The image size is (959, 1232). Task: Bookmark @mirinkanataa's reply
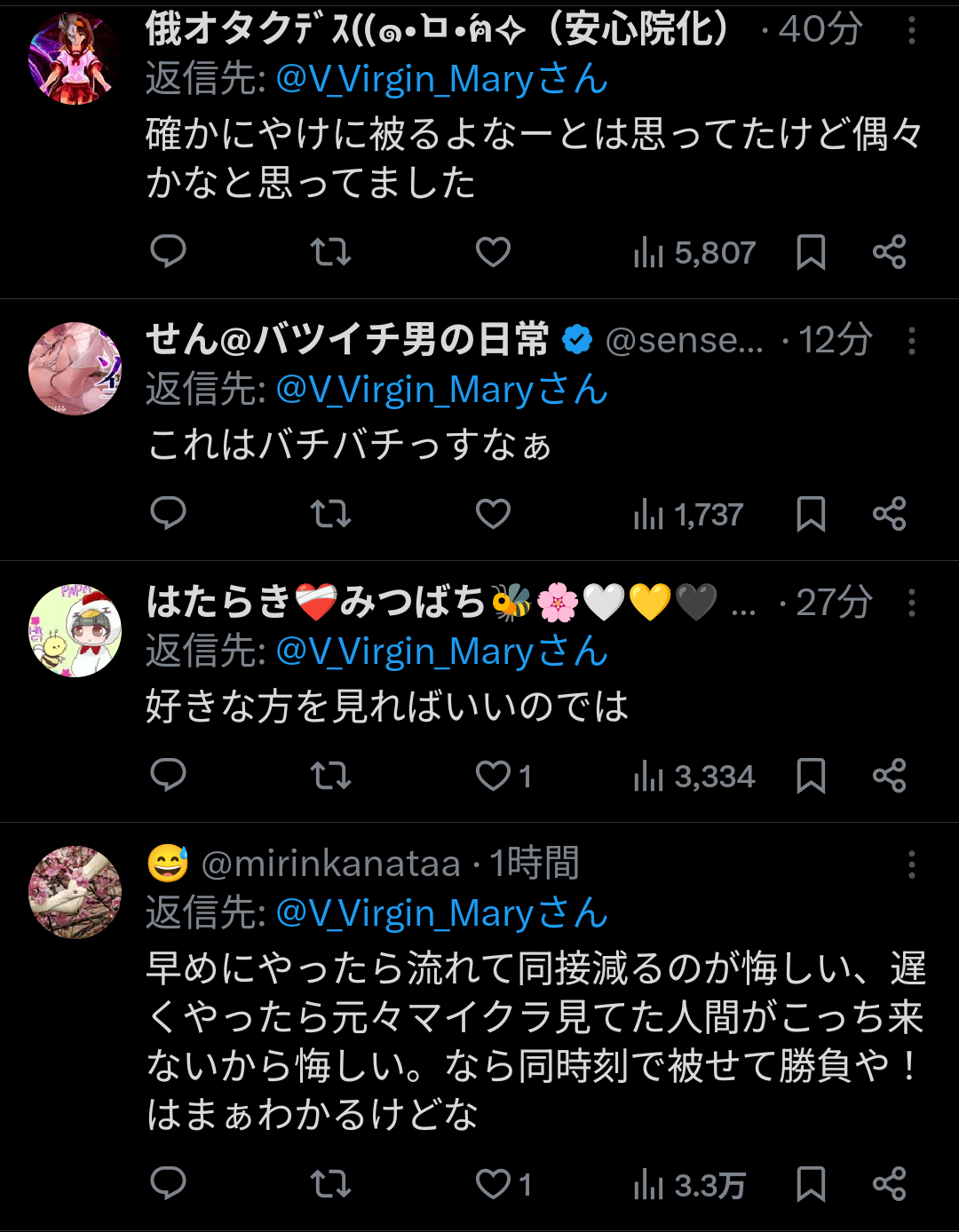point(811,1184)
